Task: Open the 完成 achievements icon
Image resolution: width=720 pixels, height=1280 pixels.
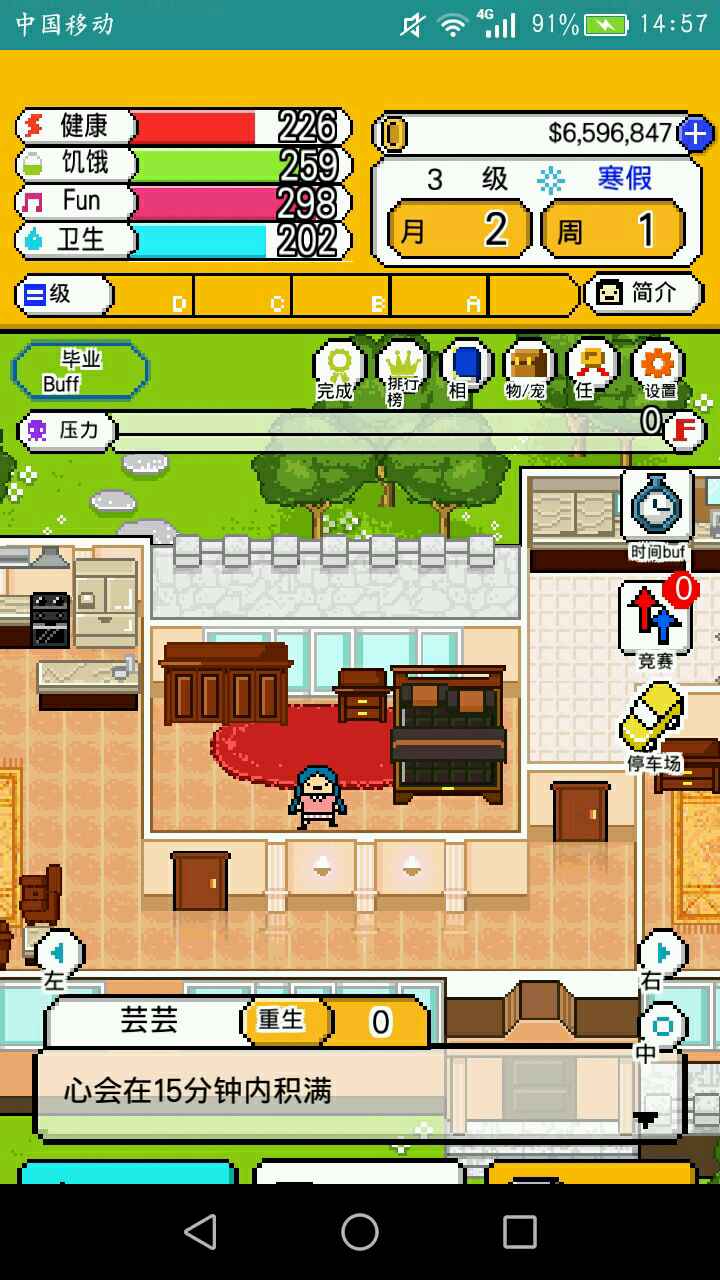Action: 337,369
